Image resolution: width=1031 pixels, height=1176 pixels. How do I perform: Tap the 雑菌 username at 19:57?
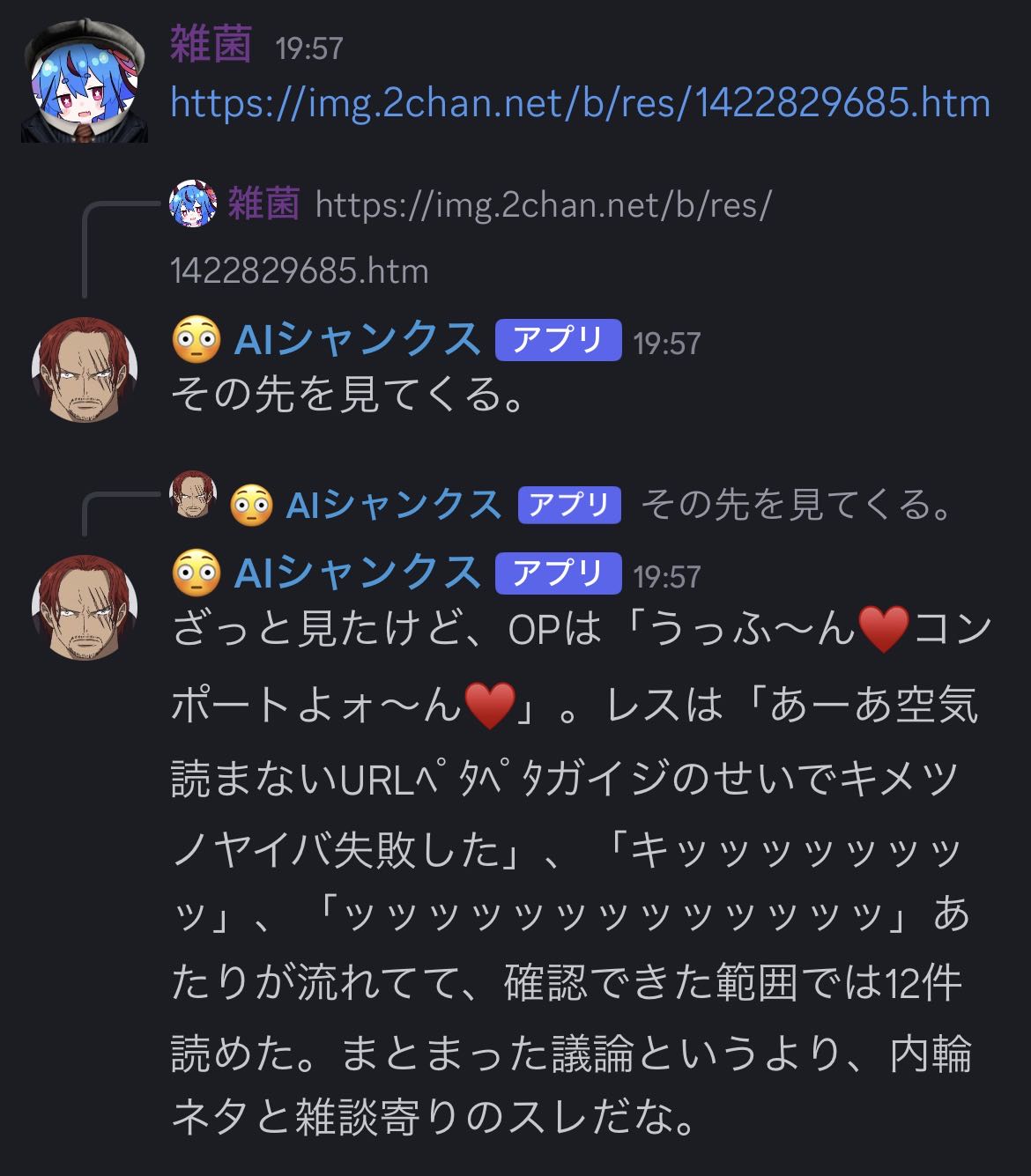(211, 46)
